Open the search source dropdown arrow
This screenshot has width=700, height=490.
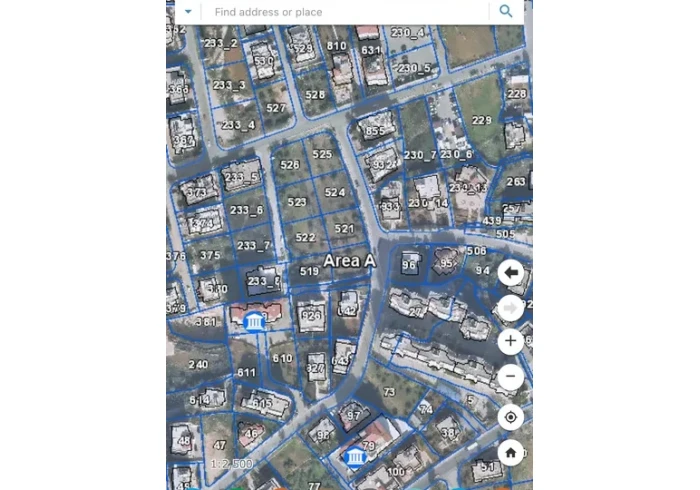tap(188, 12)
